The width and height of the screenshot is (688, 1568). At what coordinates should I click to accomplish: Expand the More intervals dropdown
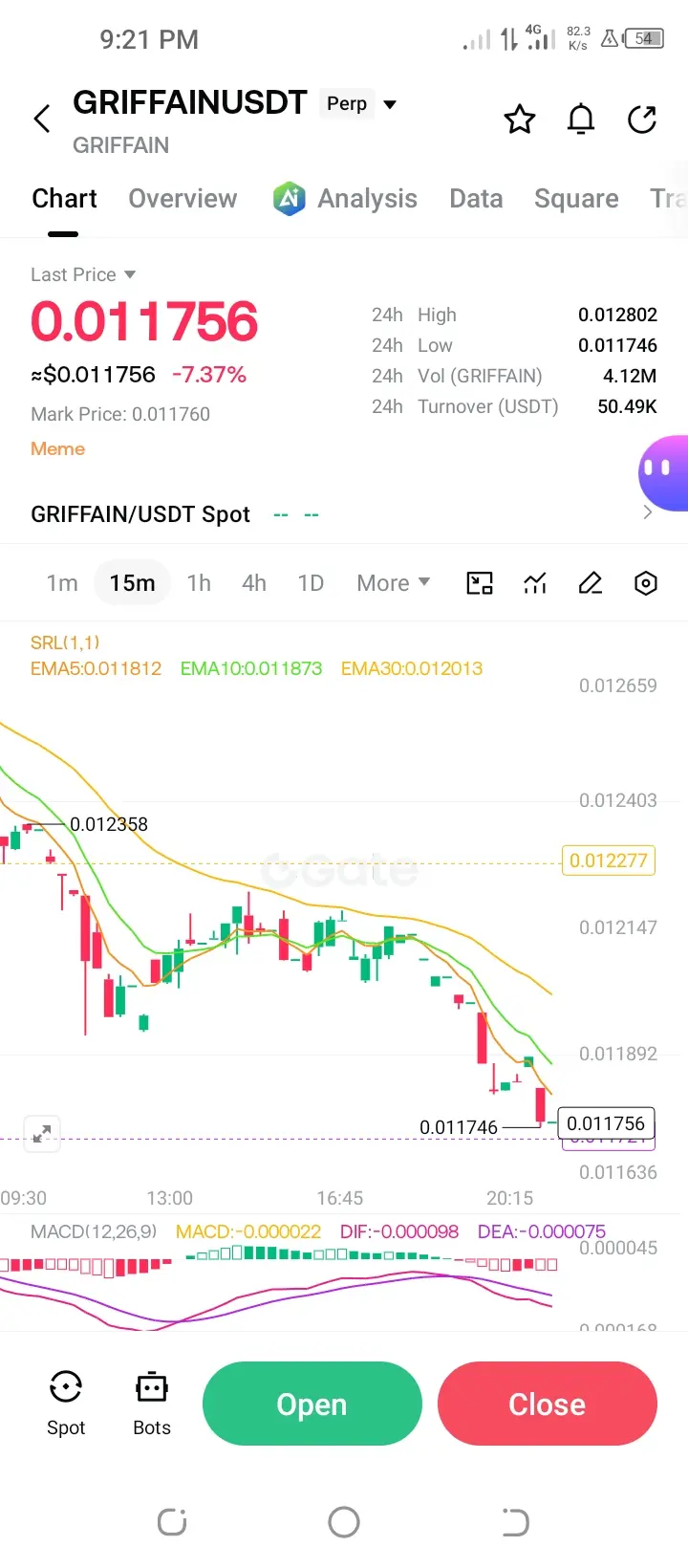click(x=393, y=583)
